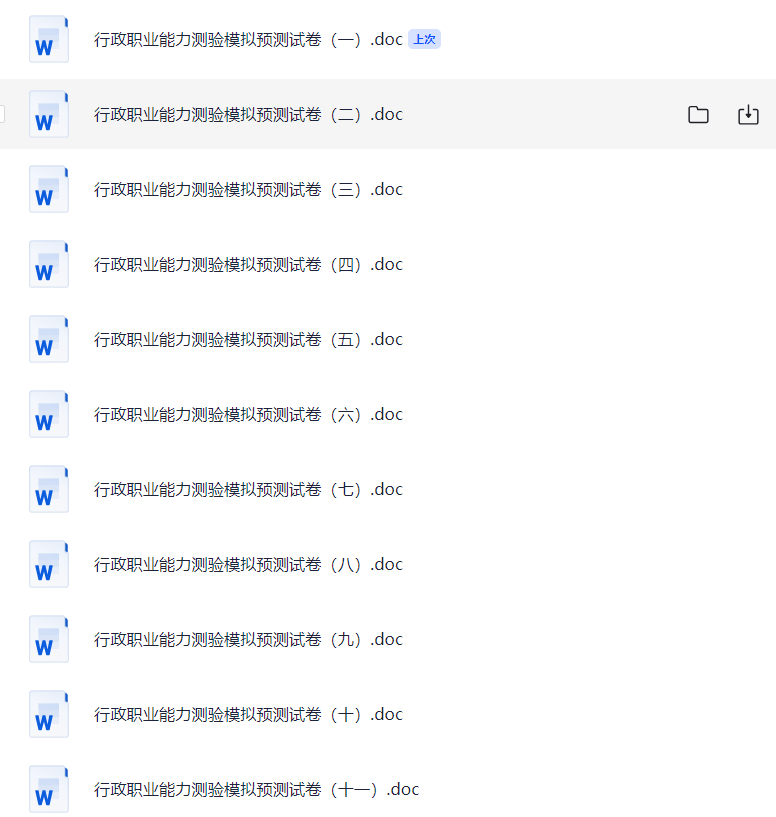Open 行政职业能力测验模拟预测试卷（十）.doc
The image size is (776, 817).
point(248,715)
